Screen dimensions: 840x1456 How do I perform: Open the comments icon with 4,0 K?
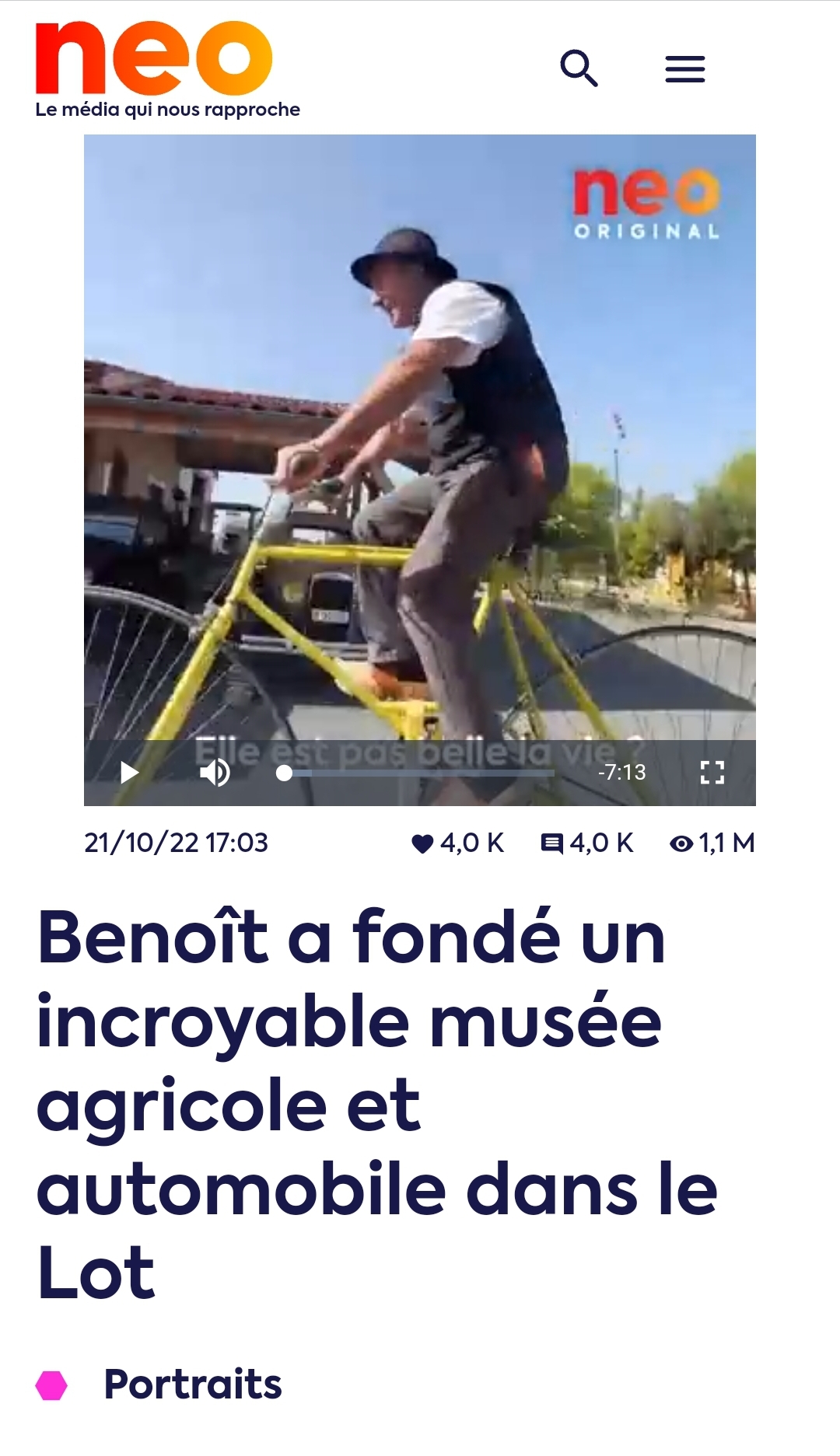click(x=551, y=843)
